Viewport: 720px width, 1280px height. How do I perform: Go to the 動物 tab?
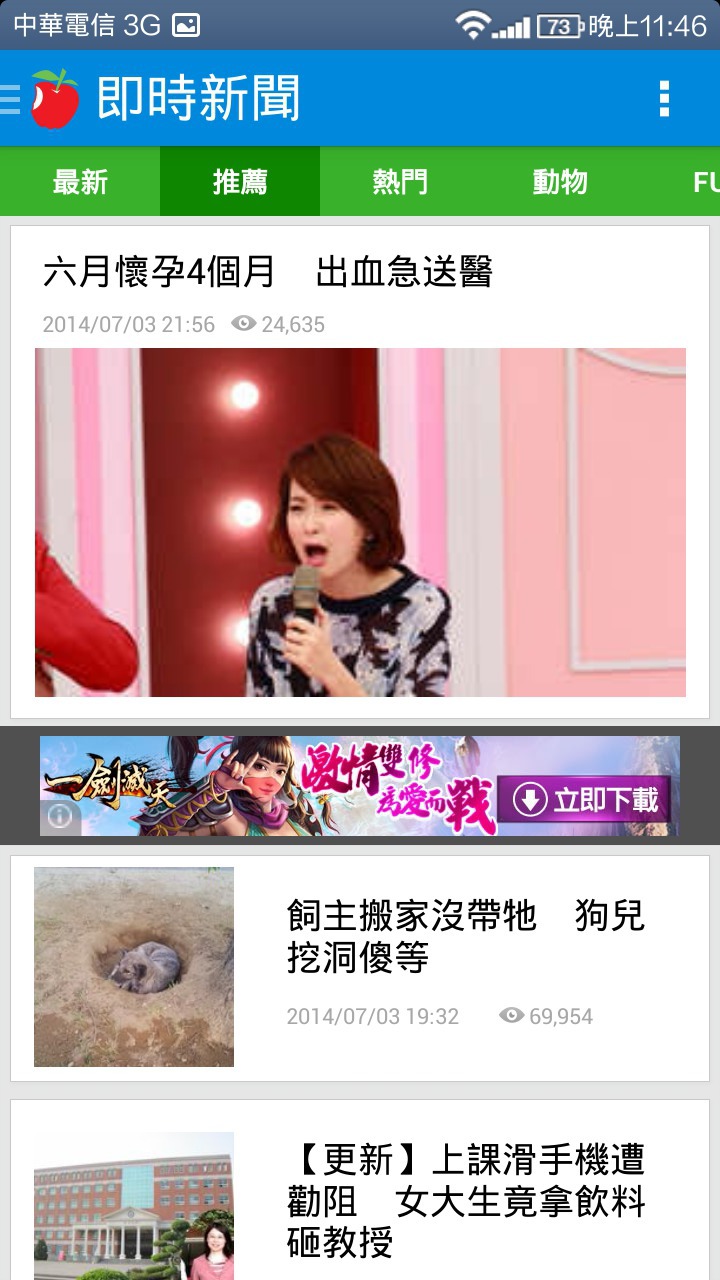[560, 181]
